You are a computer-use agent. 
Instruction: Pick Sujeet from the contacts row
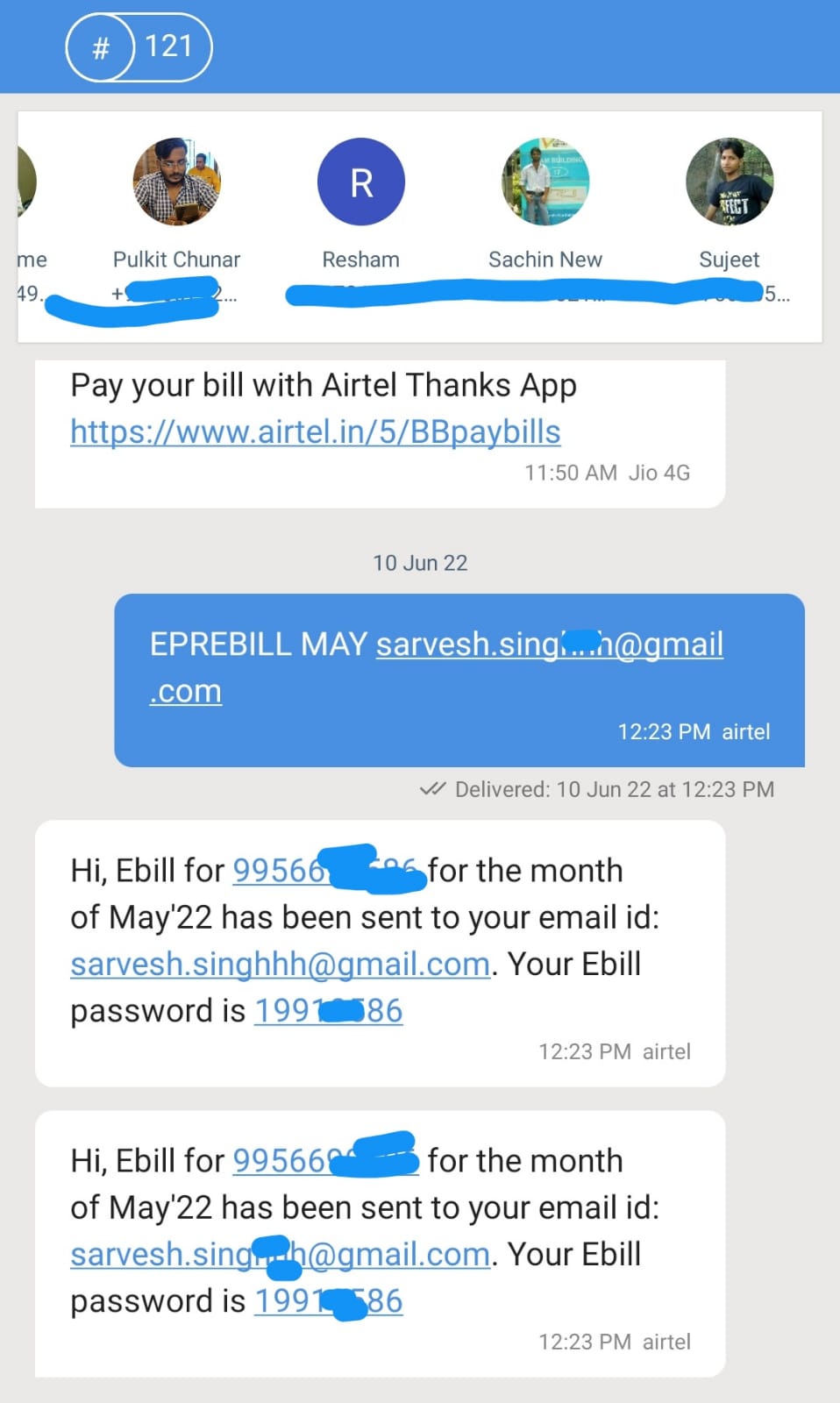(x=729, y=182)
